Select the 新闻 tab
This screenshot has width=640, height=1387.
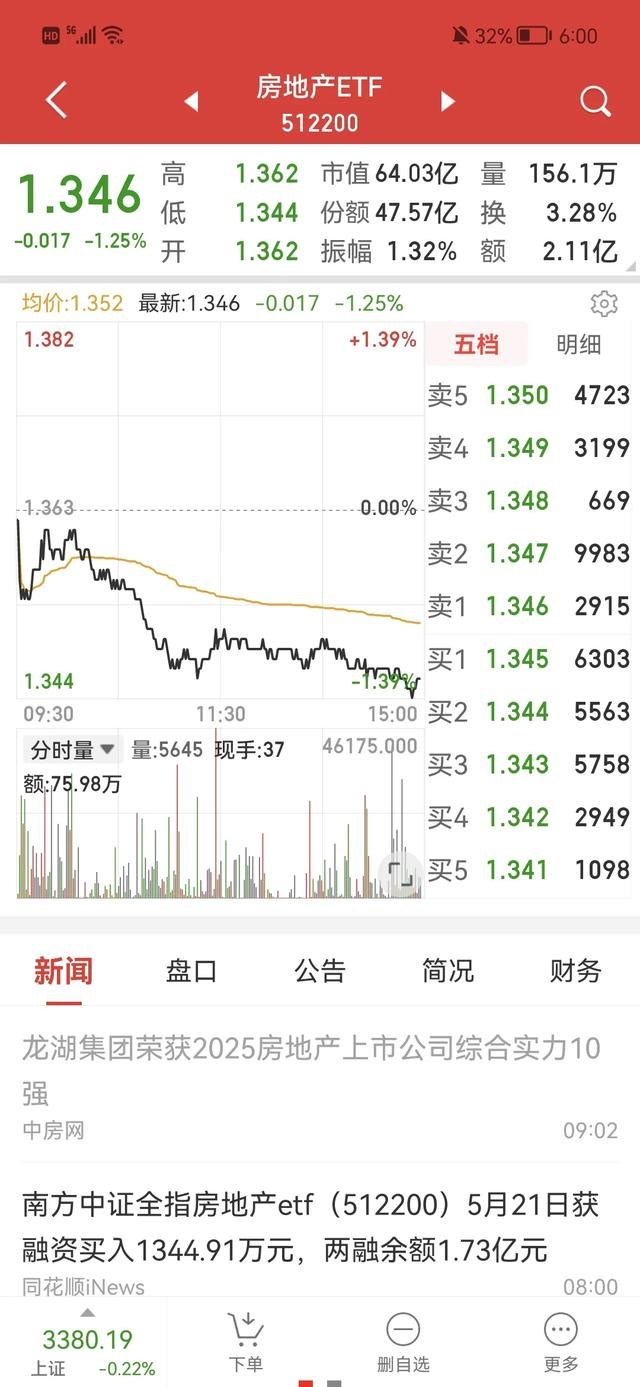click(63, 971)
